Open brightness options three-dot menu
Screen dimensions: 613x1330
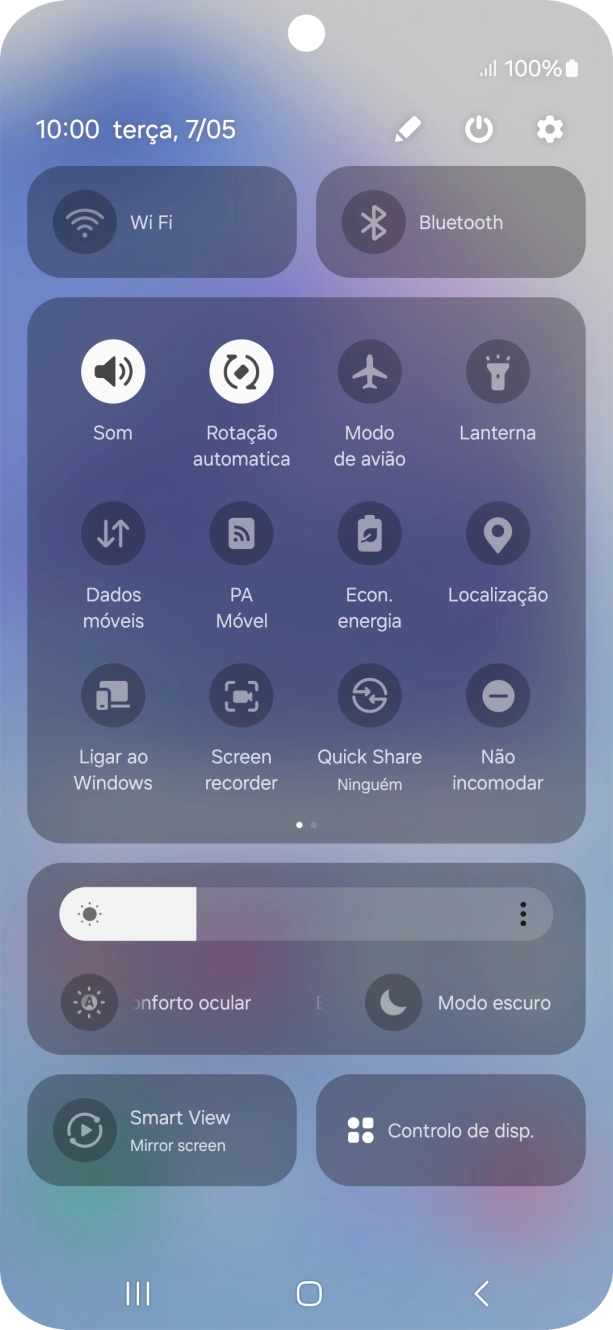(x=523, y=914)
